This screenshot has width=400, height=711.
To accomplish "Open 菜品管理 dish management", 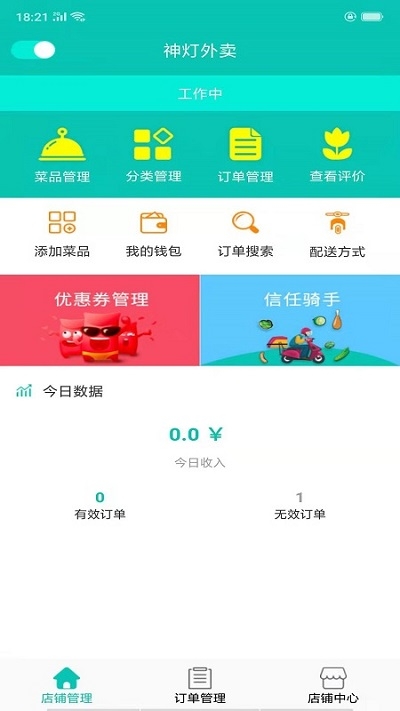I will (62, 155).
